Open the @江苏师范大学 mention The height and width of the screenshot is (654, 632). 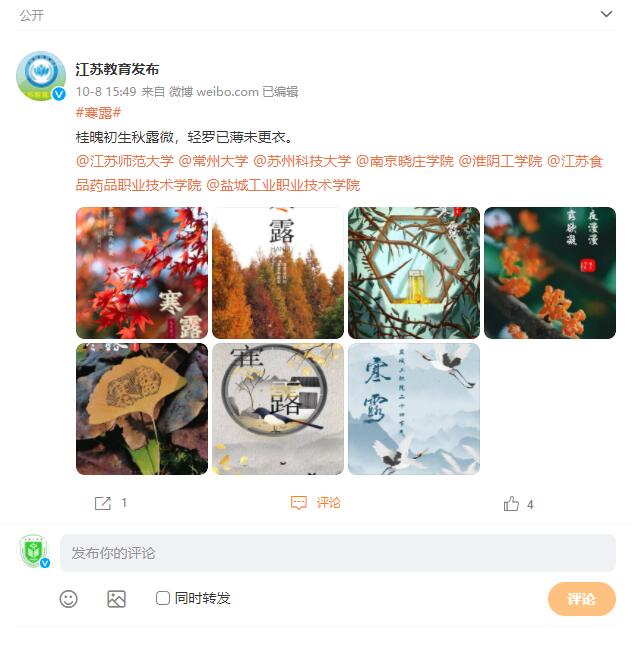coord(125,161)
